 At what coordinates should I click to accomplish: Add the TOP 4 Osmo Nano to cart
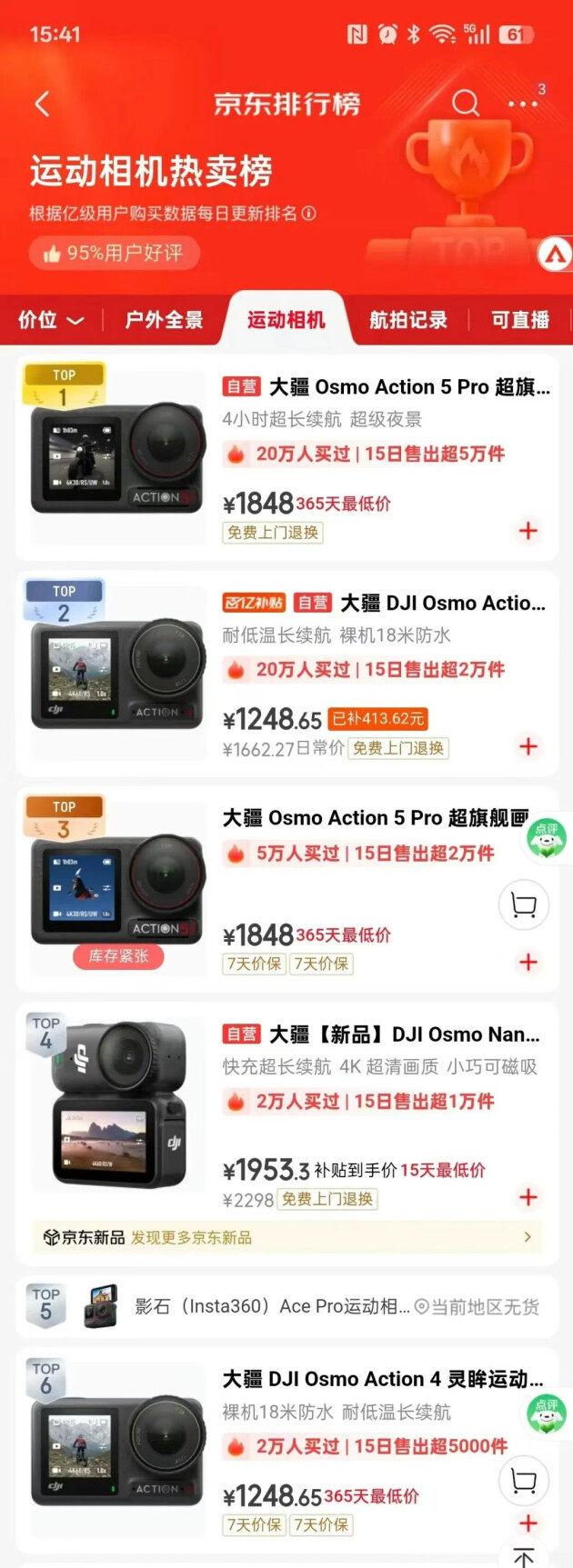coord(528,1197)
